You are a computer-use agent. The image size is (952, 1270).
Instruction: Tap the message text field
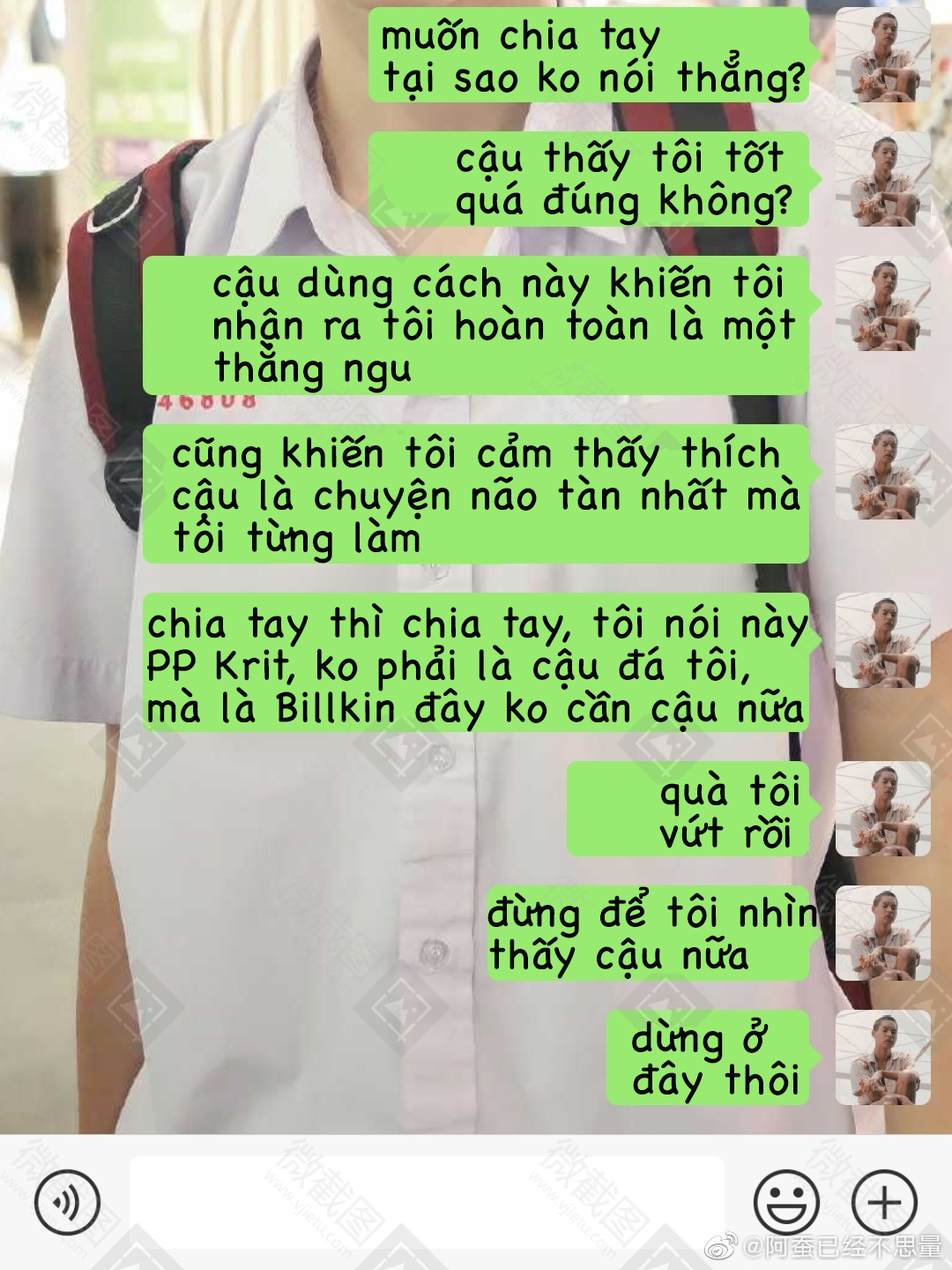[427, 1202]
